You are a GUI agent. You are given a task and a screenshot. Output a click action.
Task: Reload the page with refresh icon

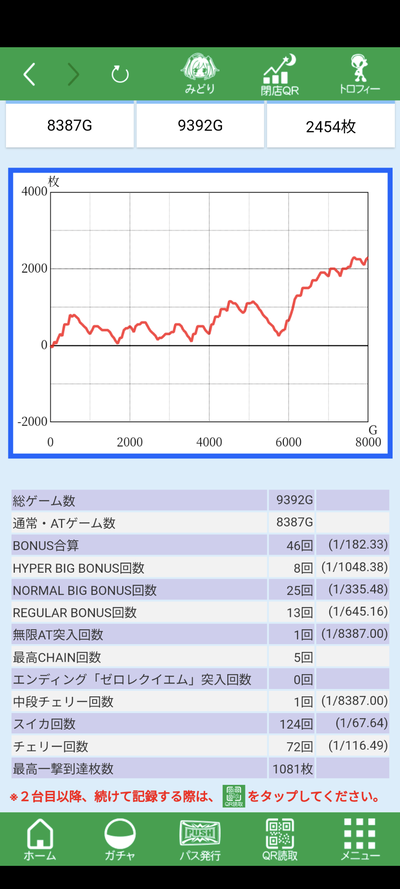point(120,74)
